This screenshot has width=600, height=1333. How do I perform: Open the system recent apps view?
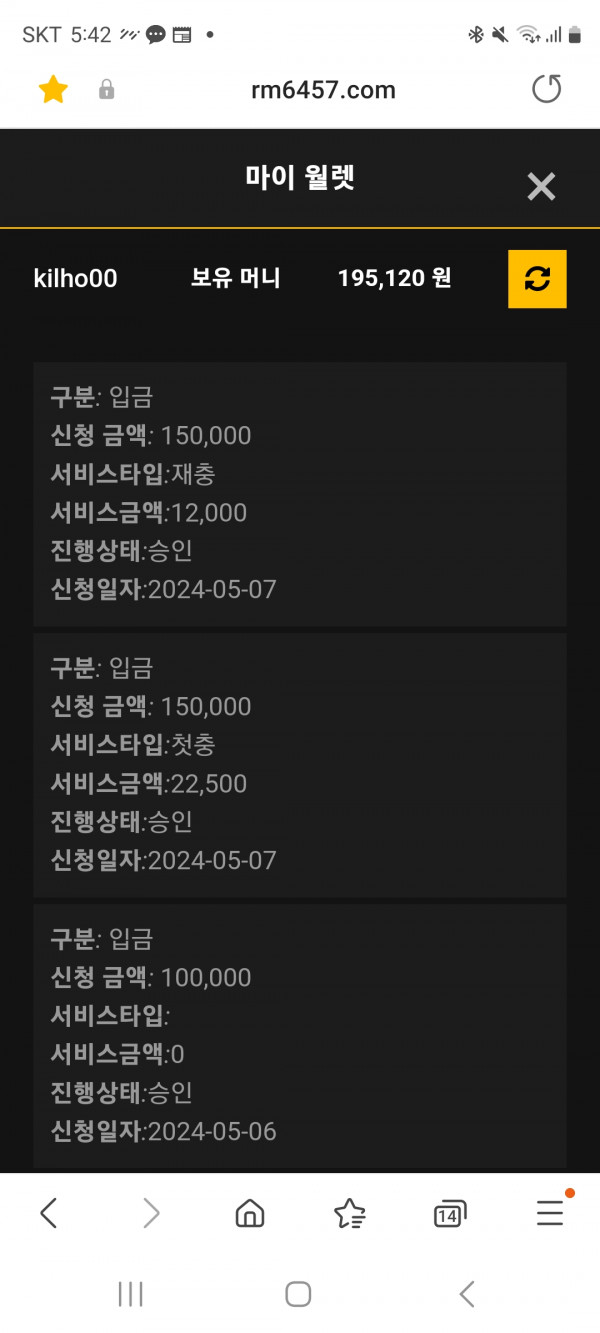(131, 1294)
